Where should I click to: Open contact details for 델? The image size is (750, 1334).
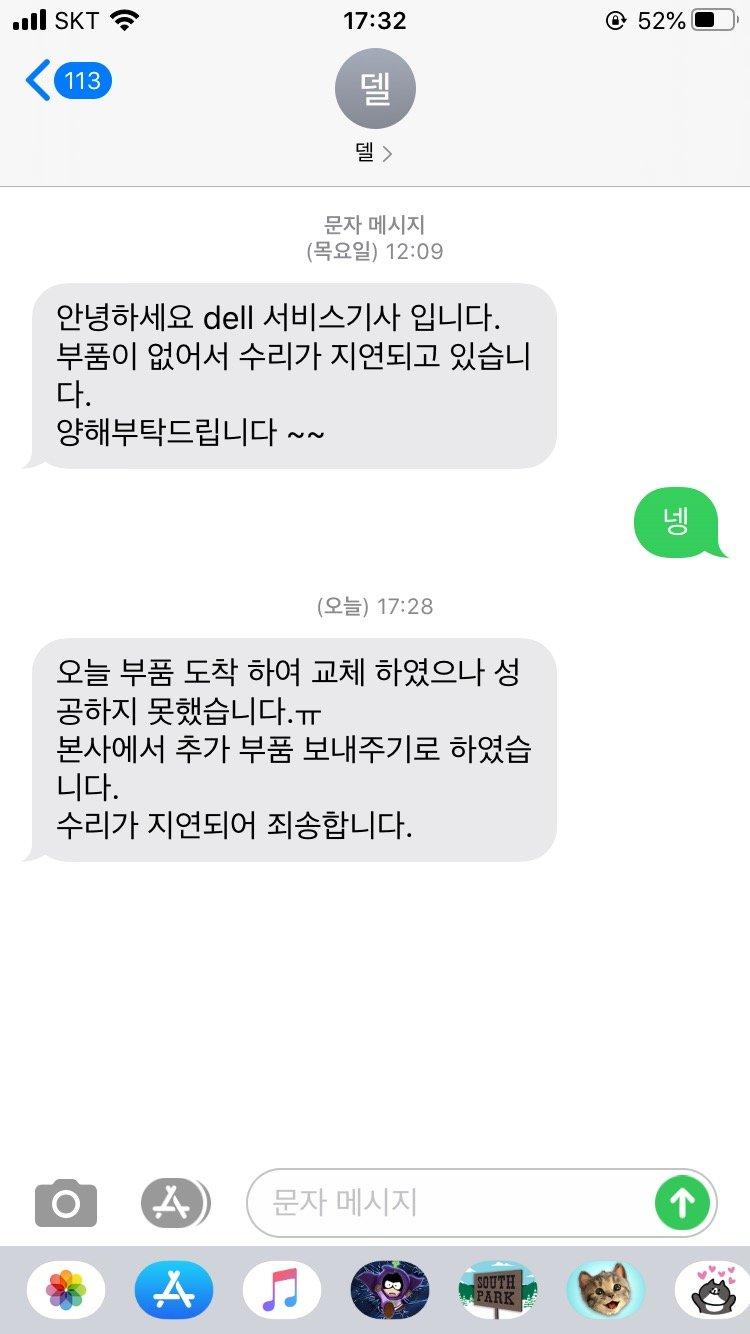tap(375, 106)
